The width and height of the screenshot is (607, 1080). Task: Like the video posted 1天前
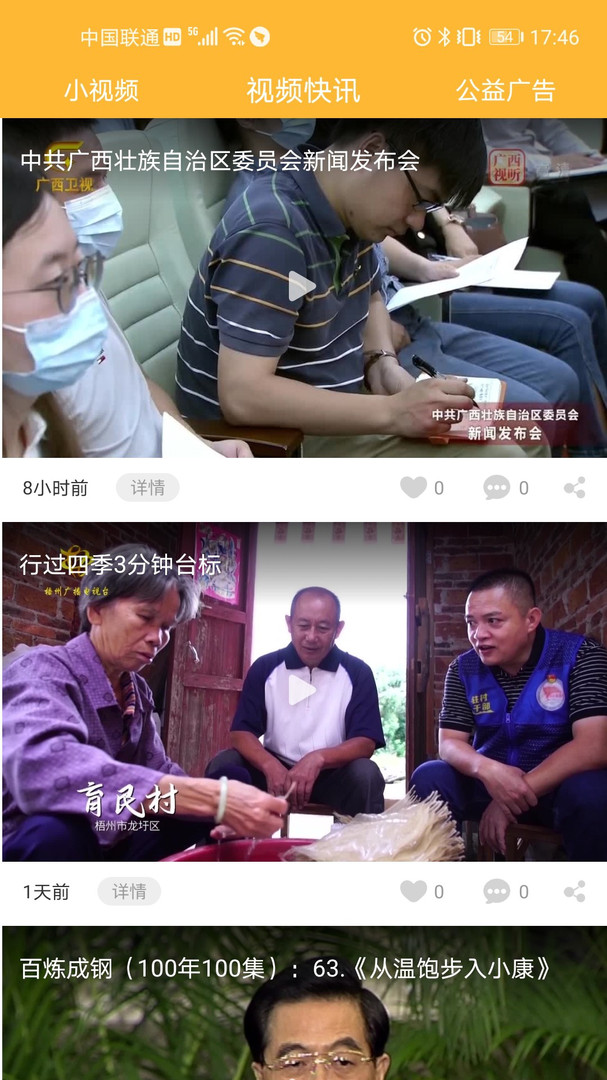pos(413,891)
